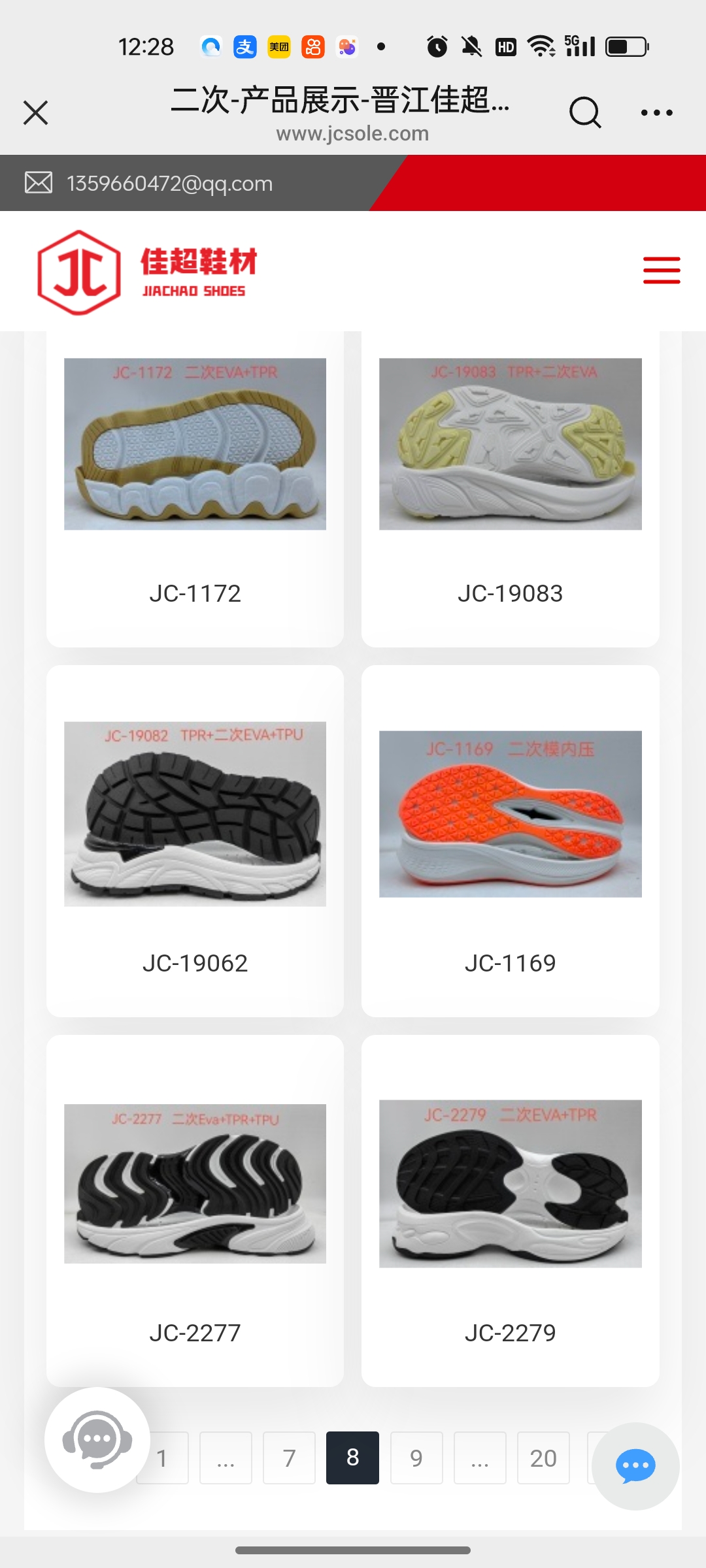
Task: Open the three-dot overflow menu
Action: click(x=656, y=112)
